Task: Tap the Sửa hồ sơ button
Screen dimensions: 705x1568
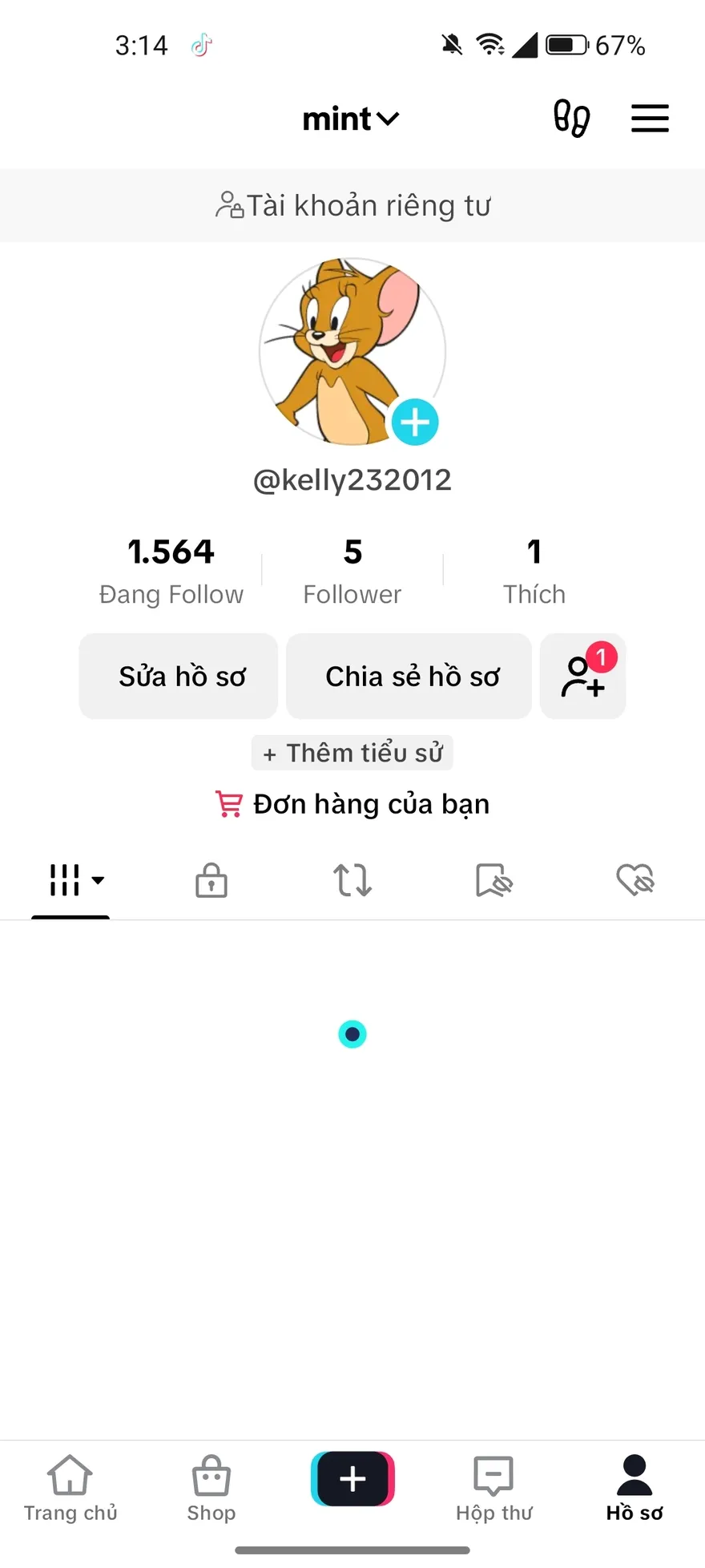Action: [x=178, y=676]
